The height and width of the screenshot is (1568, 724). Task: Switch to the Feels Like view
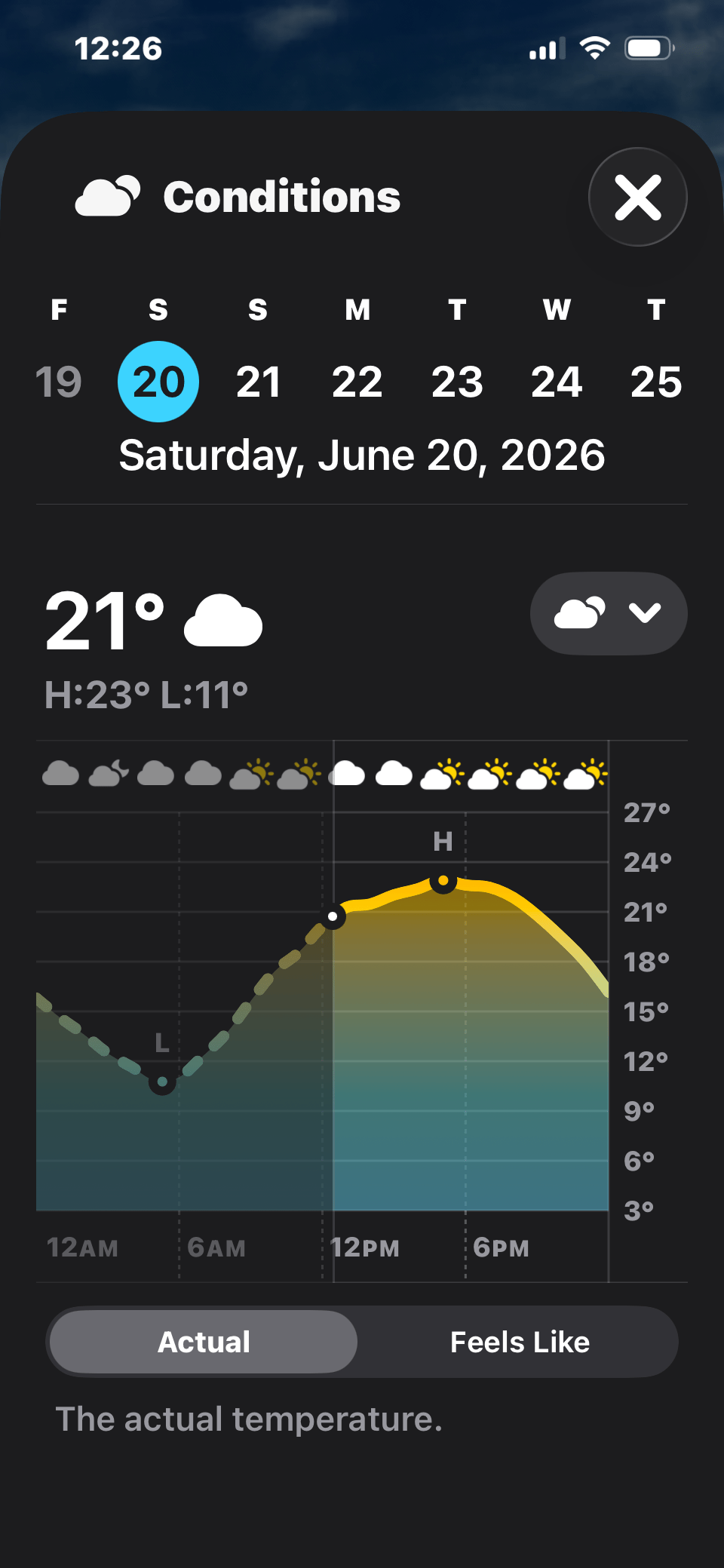[520, 1342]
